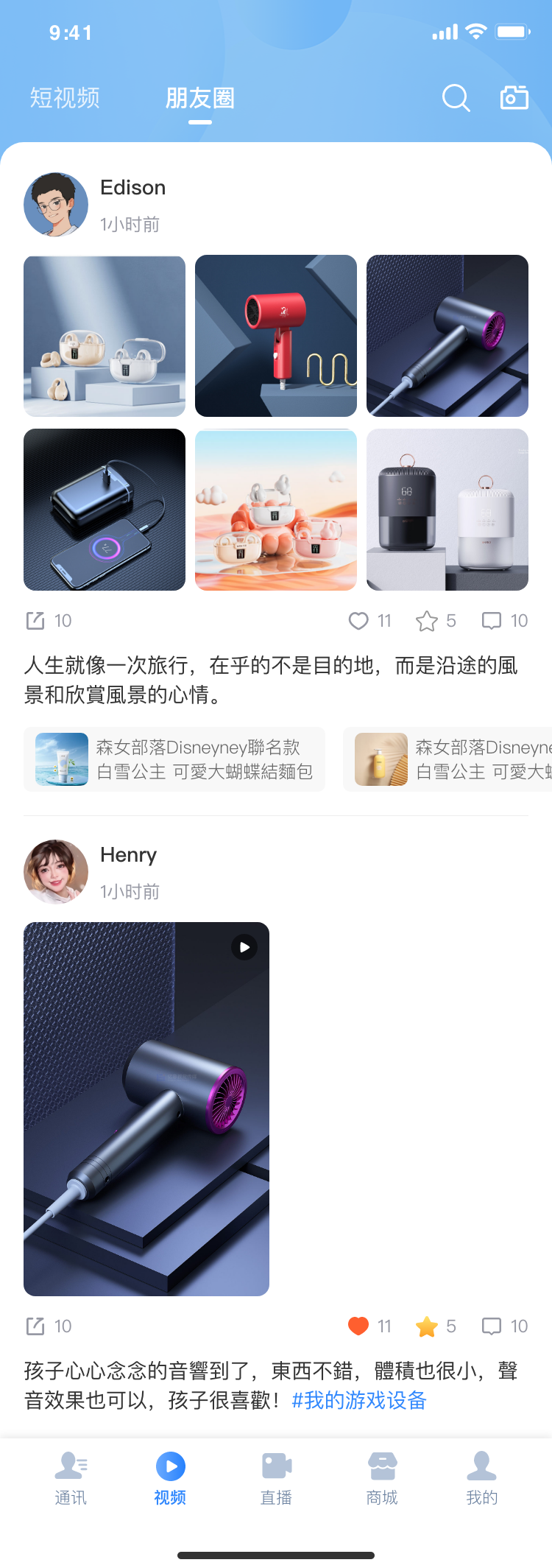The height and width of the screenshot is (1568, 552).
Task: Open the search icon in header
Action: point(456,98)
